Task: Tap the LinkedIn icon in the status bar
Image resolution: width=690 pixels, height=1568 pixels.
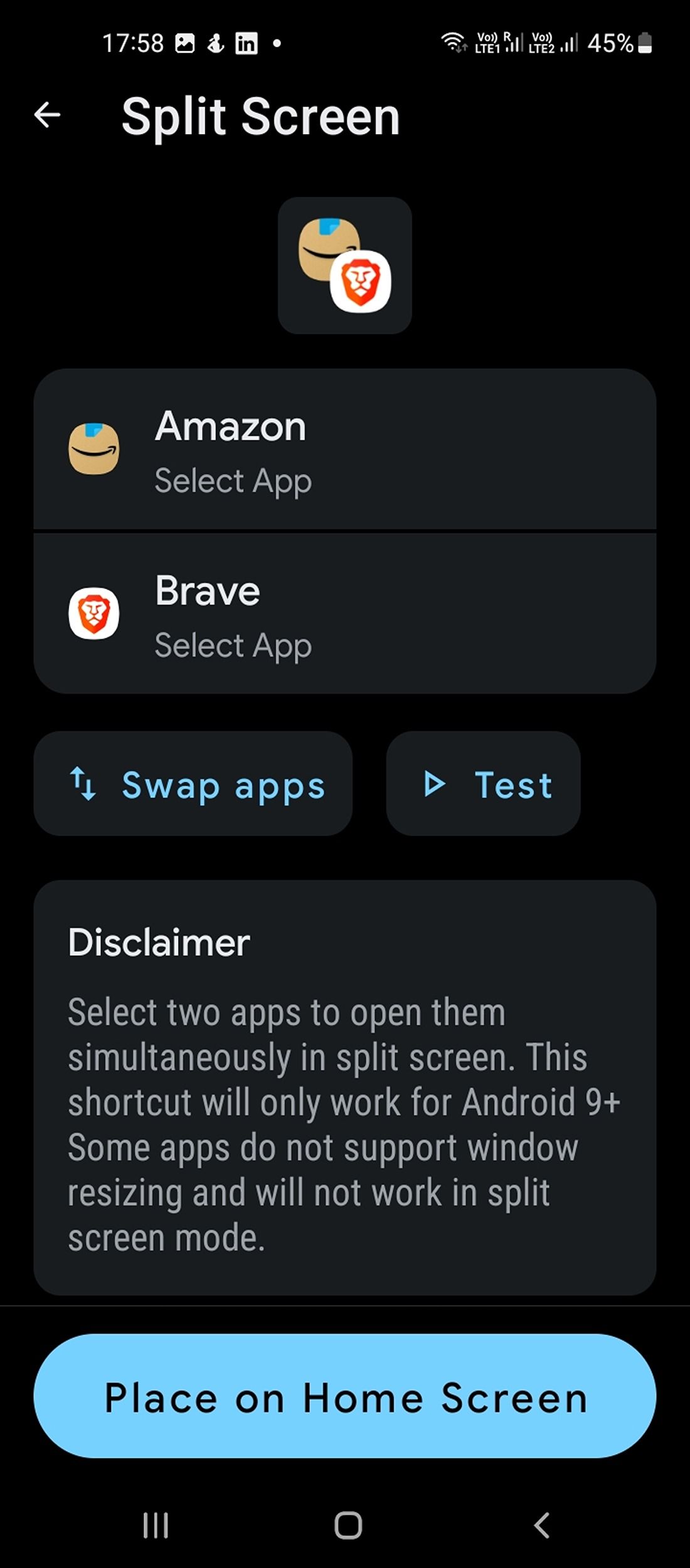Action: pos(246,43)
